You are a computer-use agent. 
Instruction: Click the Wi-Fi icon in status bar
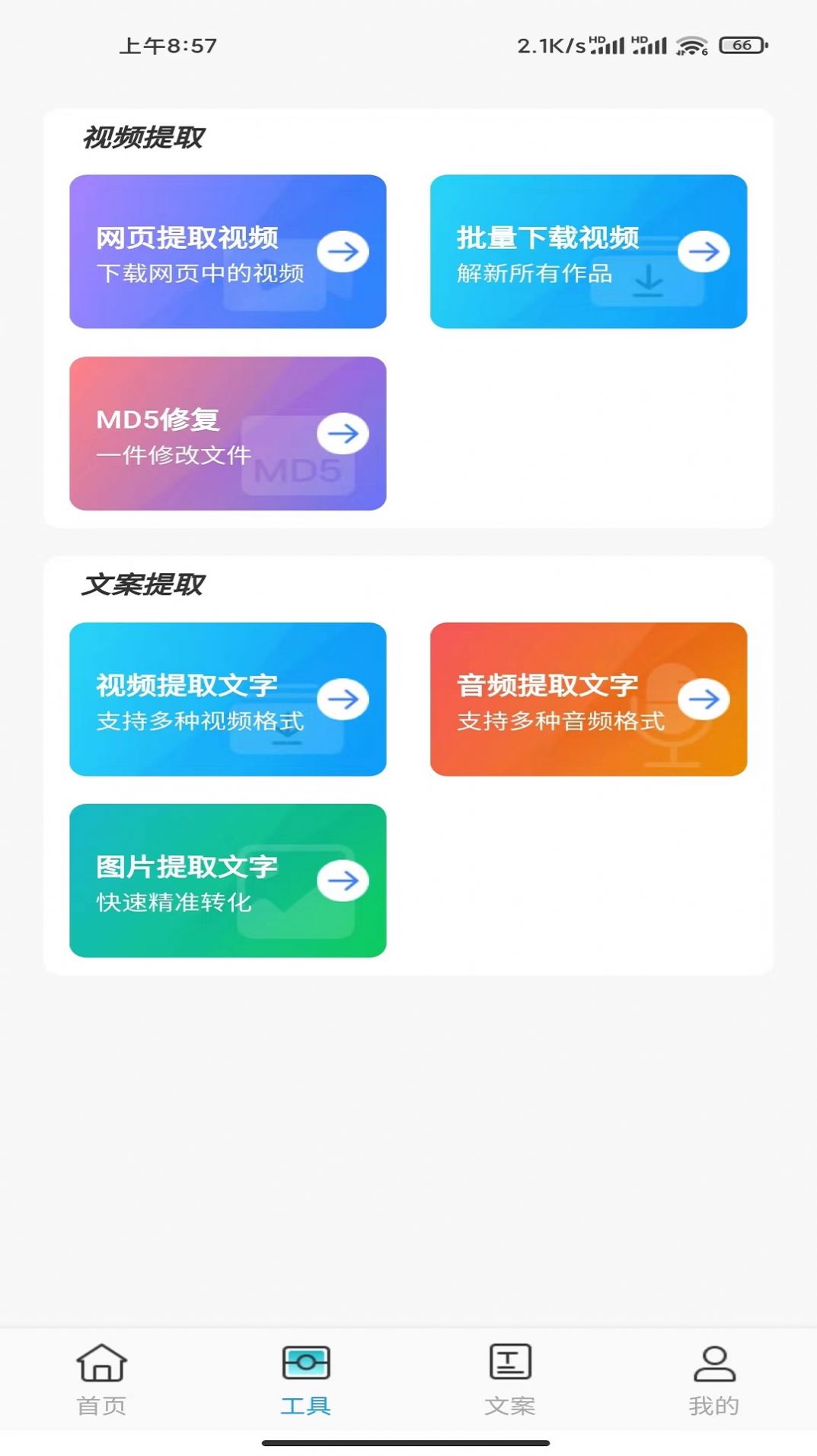[x=691, y=47]
